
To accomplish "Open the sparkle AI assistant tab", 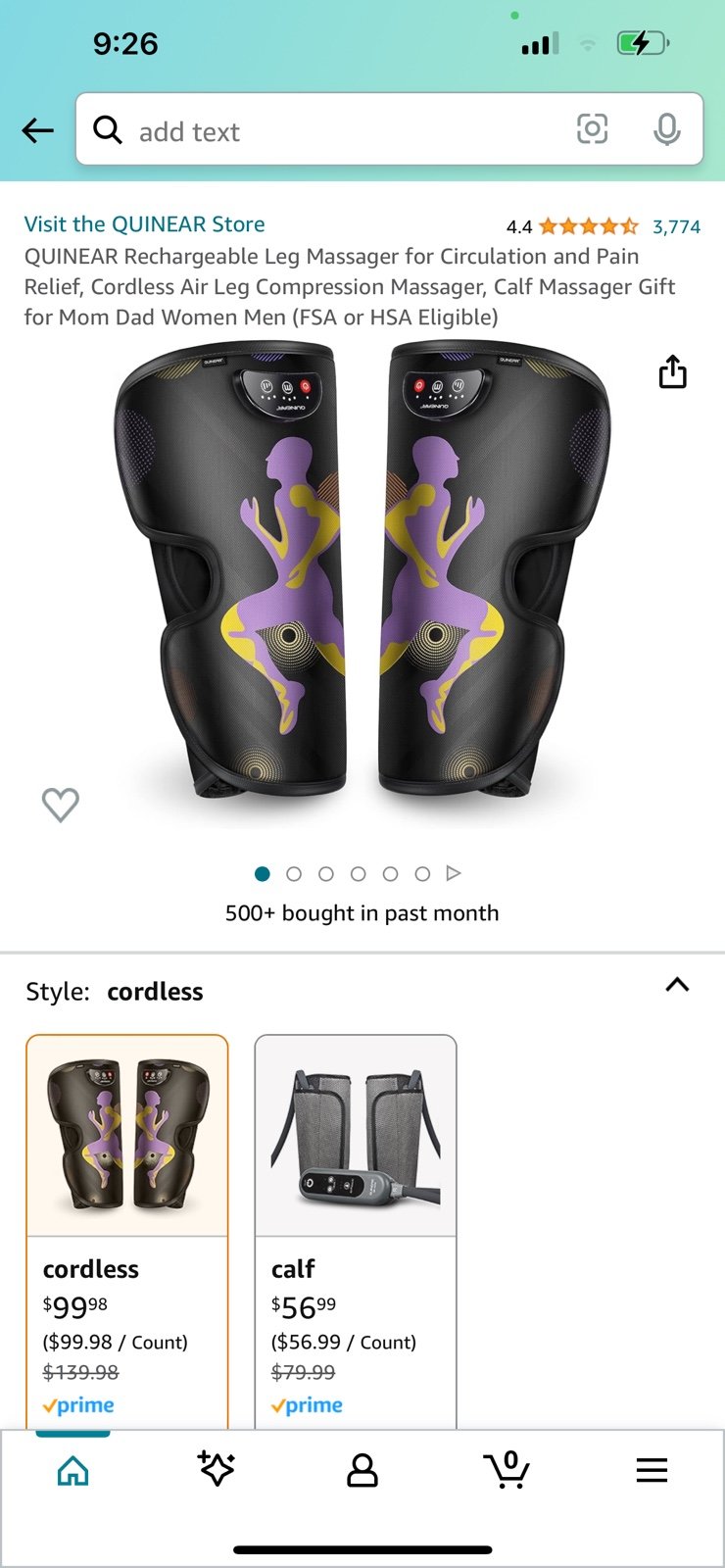I will point(217,1469).
